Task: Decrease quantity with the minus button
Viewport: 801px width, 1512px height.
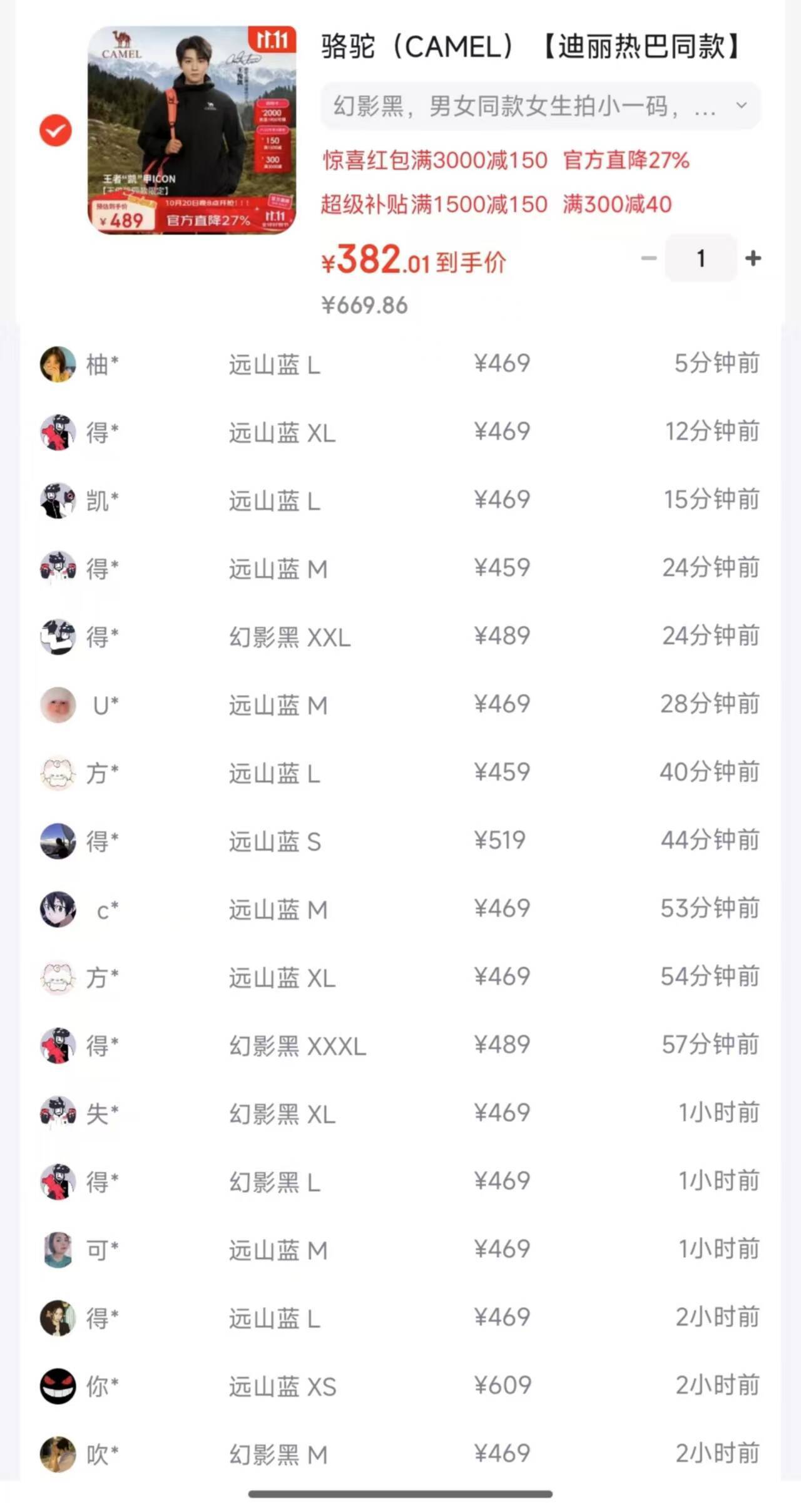Action: coord(649,258)
